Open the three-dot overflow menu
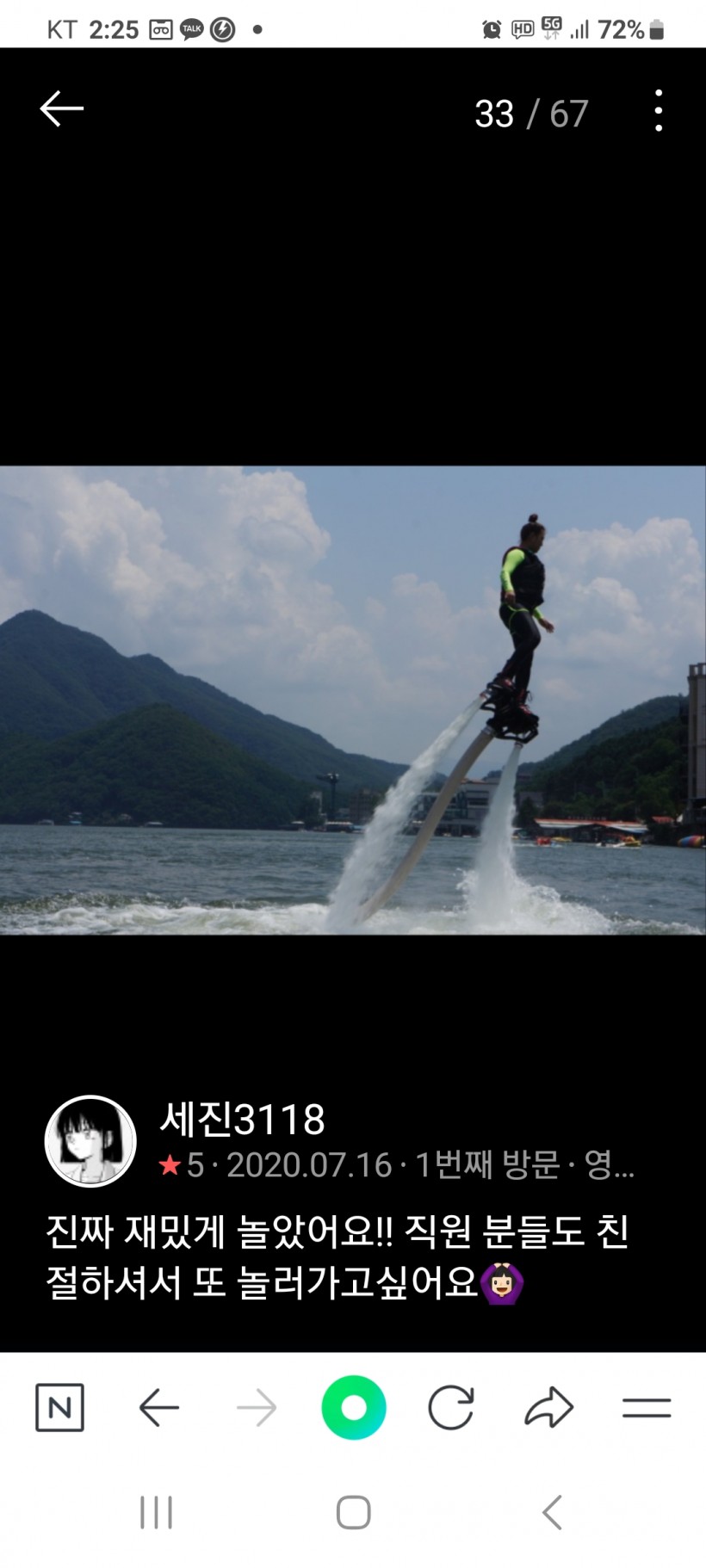Image resolution: width=706 pixels, height=1568 pixels. [658, 111]
